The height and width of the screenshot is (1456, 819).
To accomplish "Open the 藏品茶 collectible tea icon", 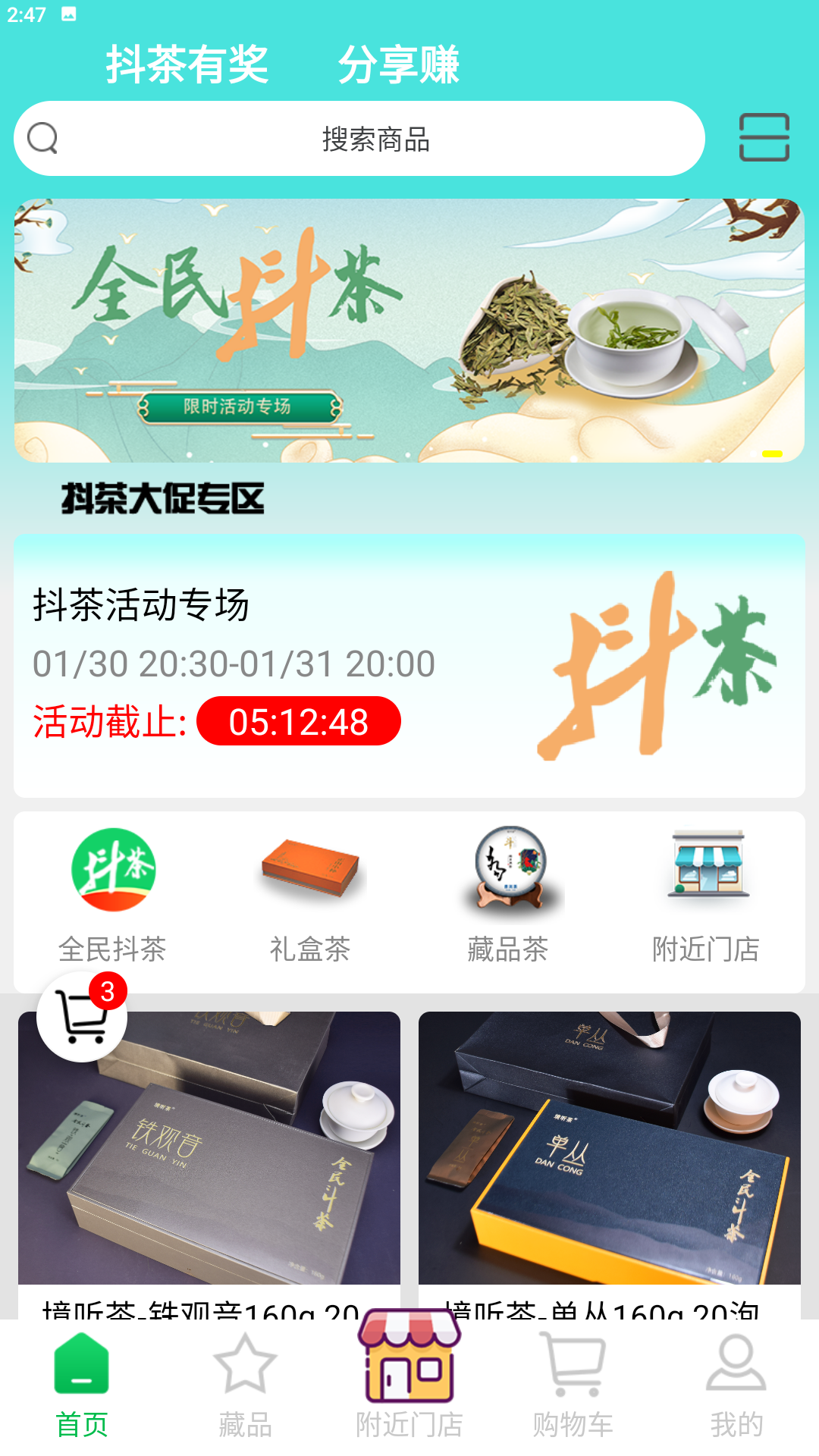I will click(509, 872).
